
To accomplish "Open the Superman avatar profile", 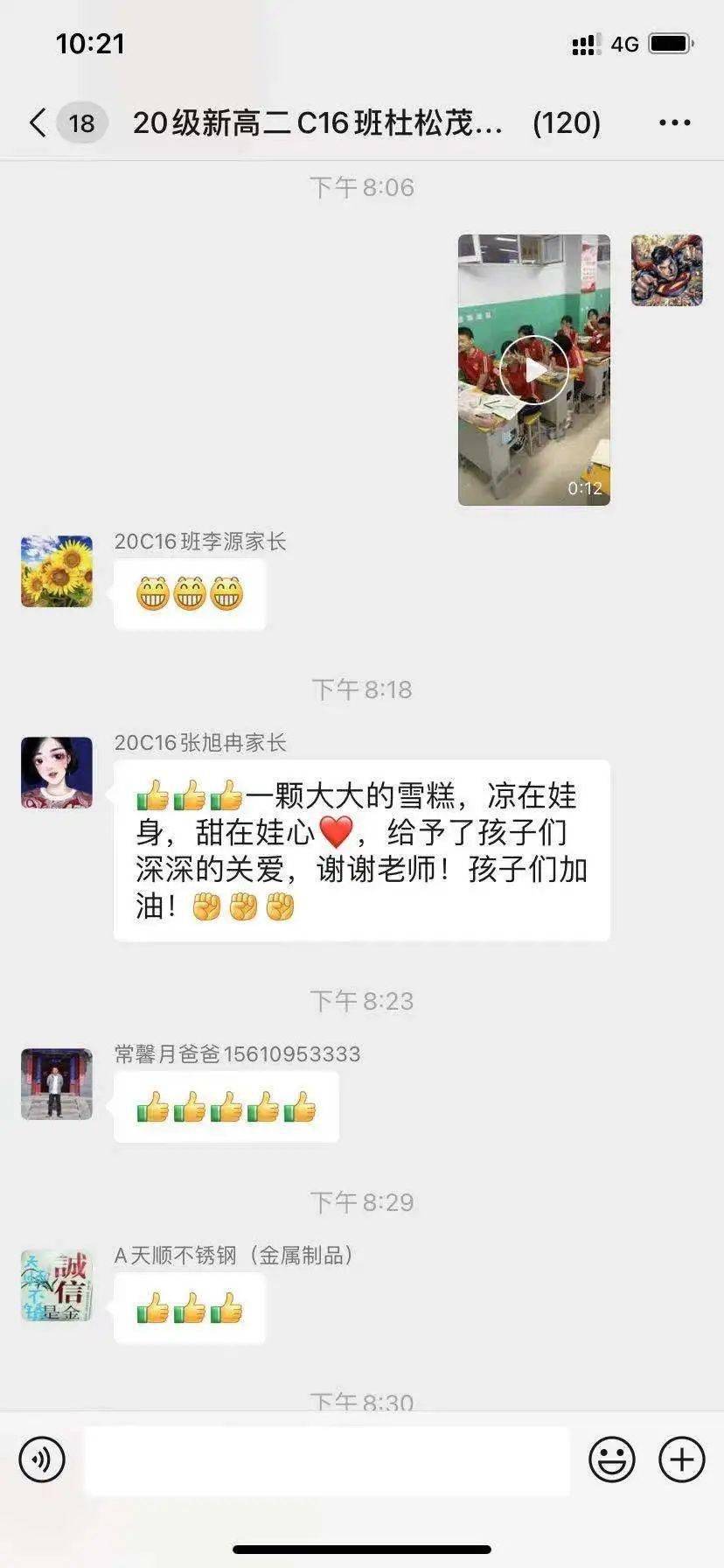I will [667, 270].
